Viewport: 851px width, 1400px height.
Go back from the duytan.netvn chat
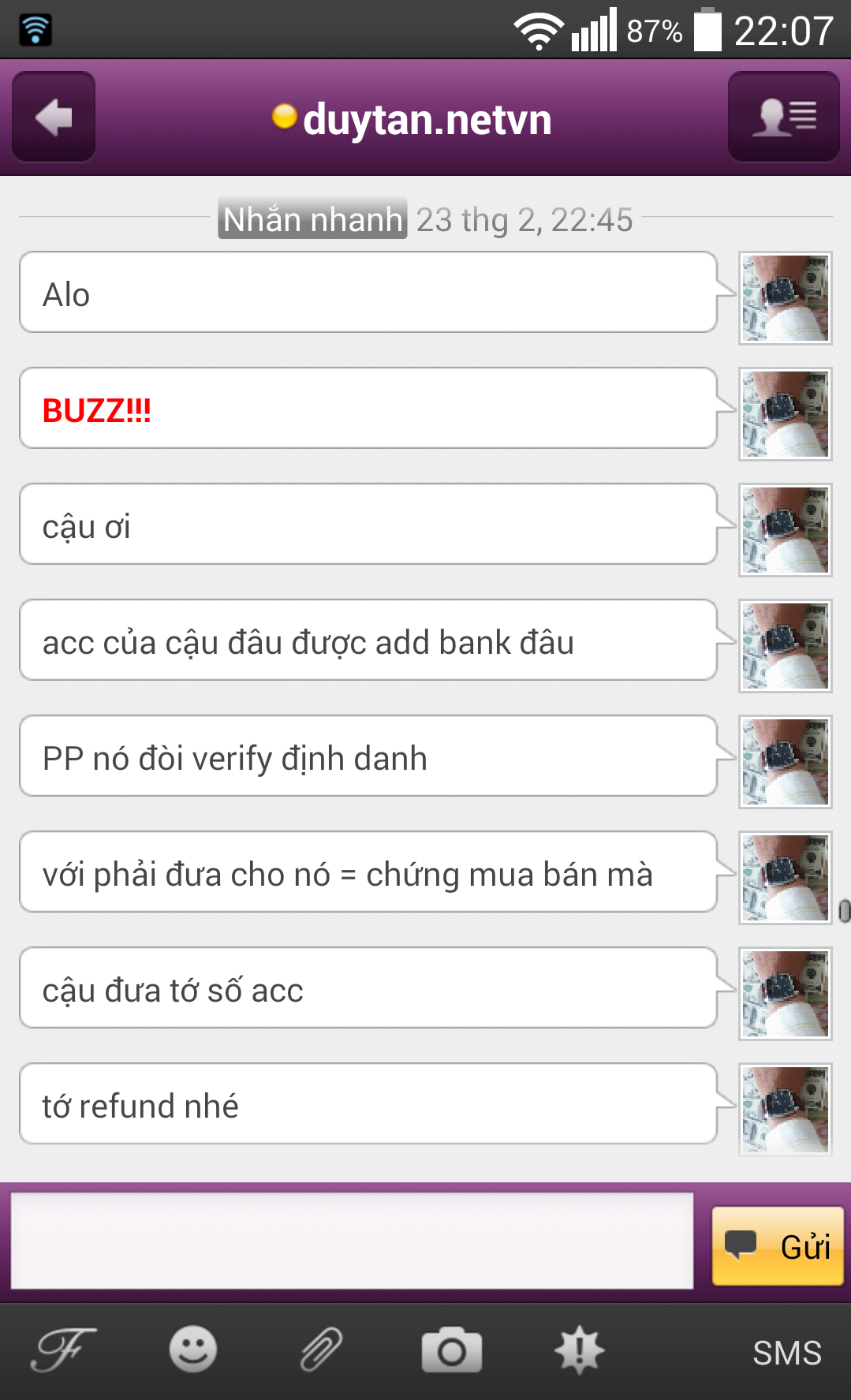(x=54, y=118)
